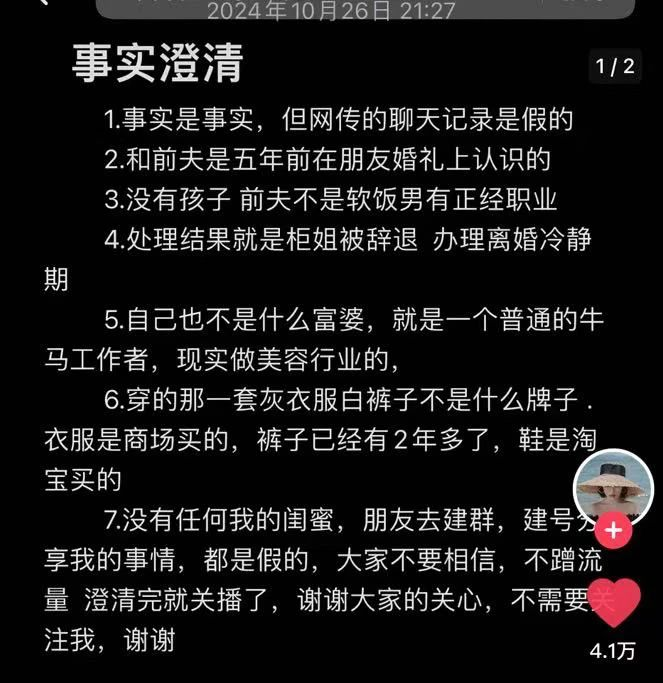Follow the author with the plus button
This screenshot has width=663, height=683.
(x=614, y=531)
